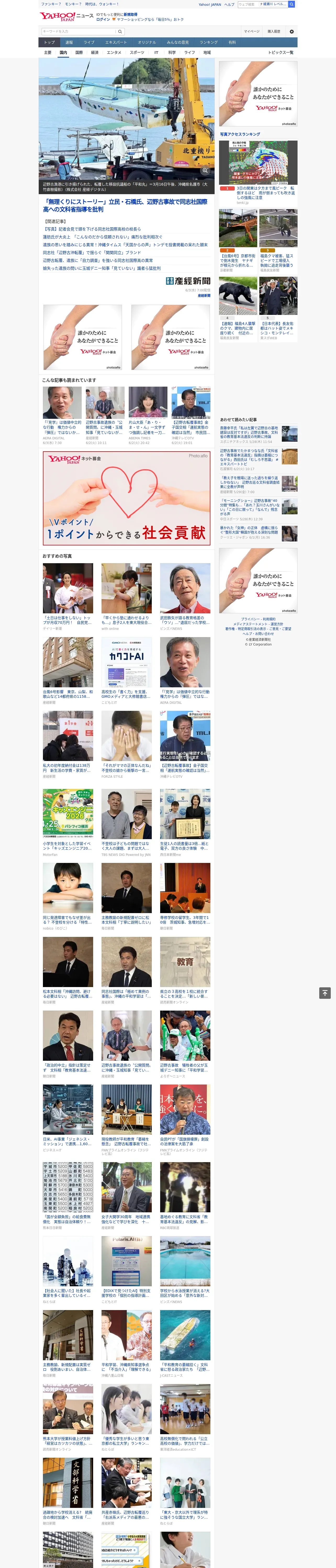336x1568 pixels.
Task: Select the 国際 category
Action: pos(79,52)
